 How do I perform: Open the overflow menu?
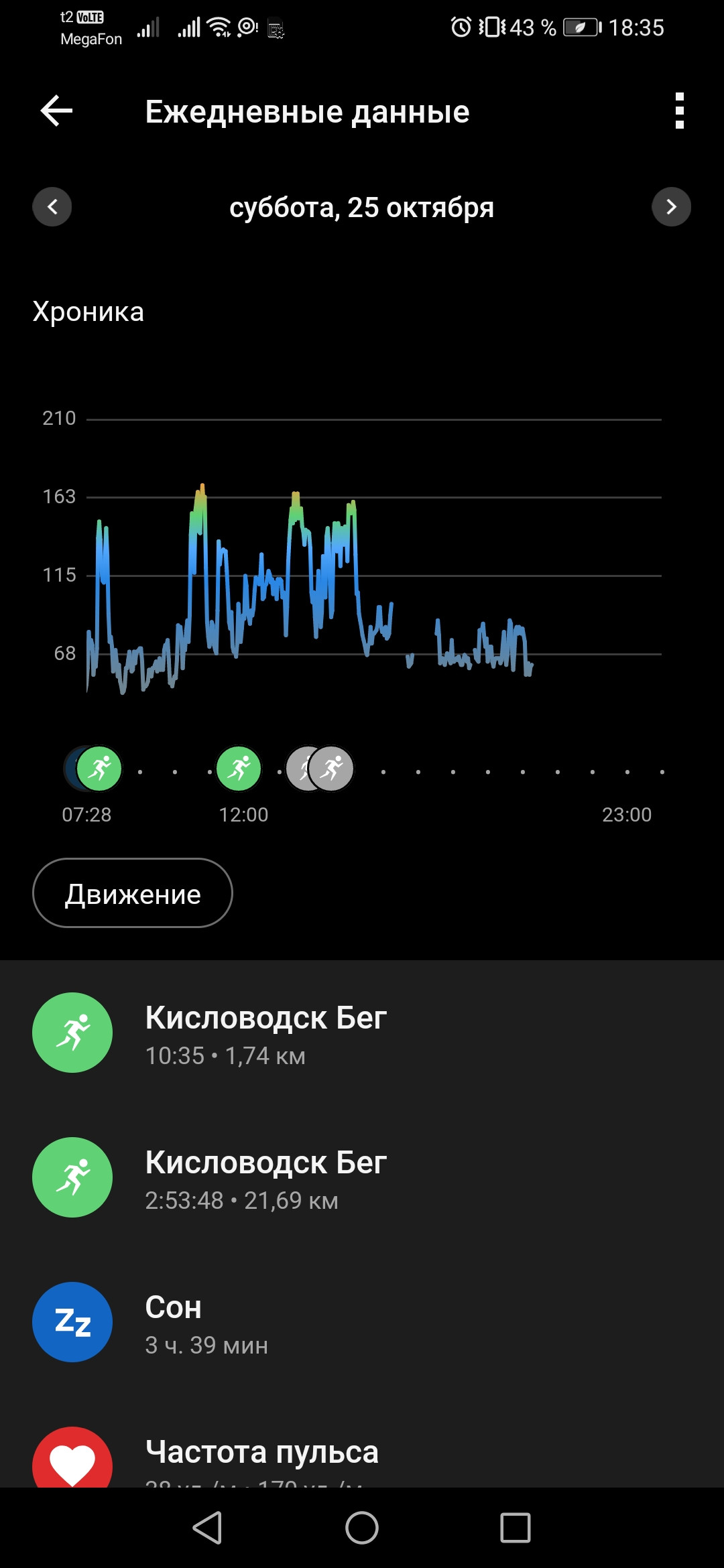click(679, 111)
